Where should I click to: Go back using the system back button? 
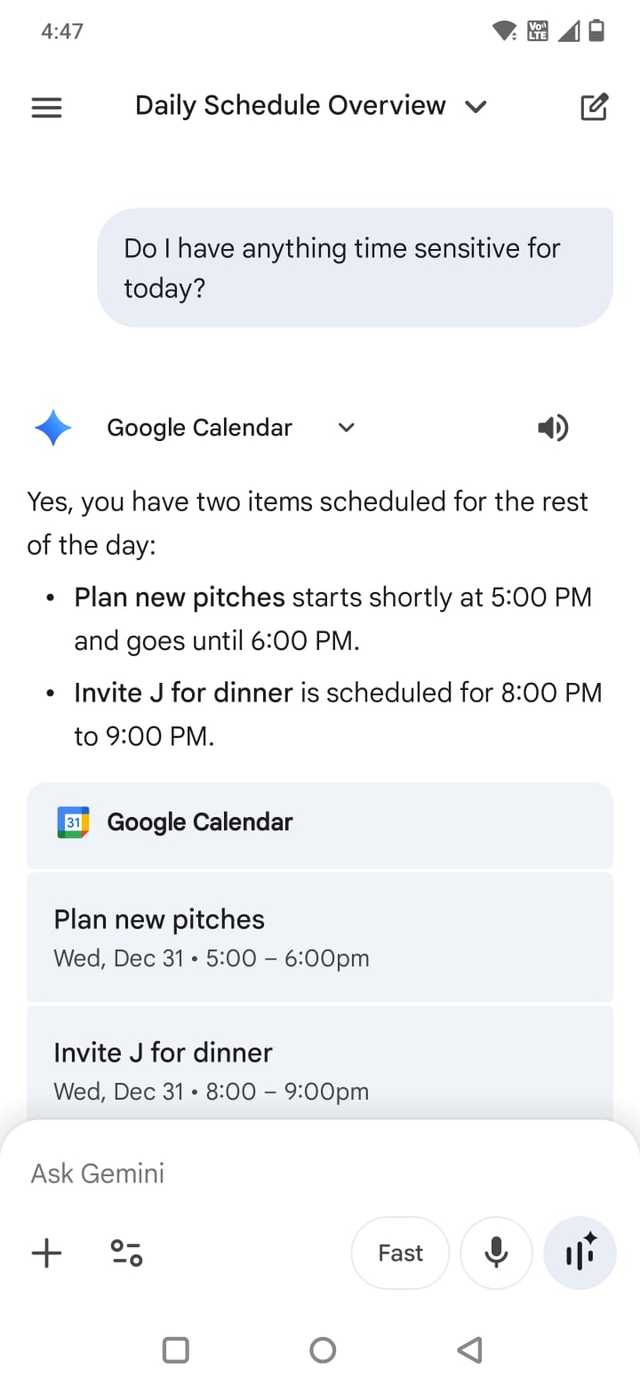(x=469, y=1350)
